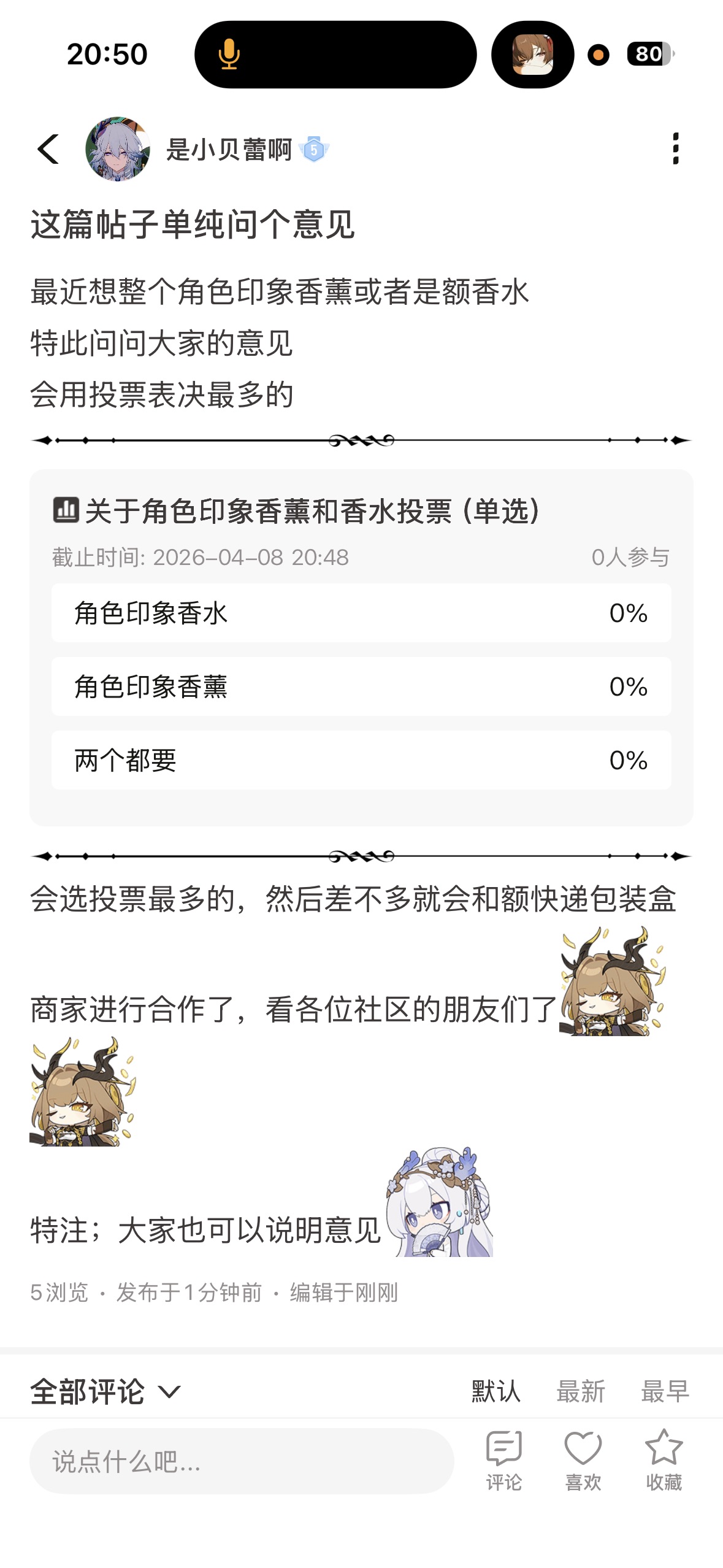The width and height of the screenshot is (723, 1568).
Task: Like this post with 喜欢
Action: [583, 1460]
